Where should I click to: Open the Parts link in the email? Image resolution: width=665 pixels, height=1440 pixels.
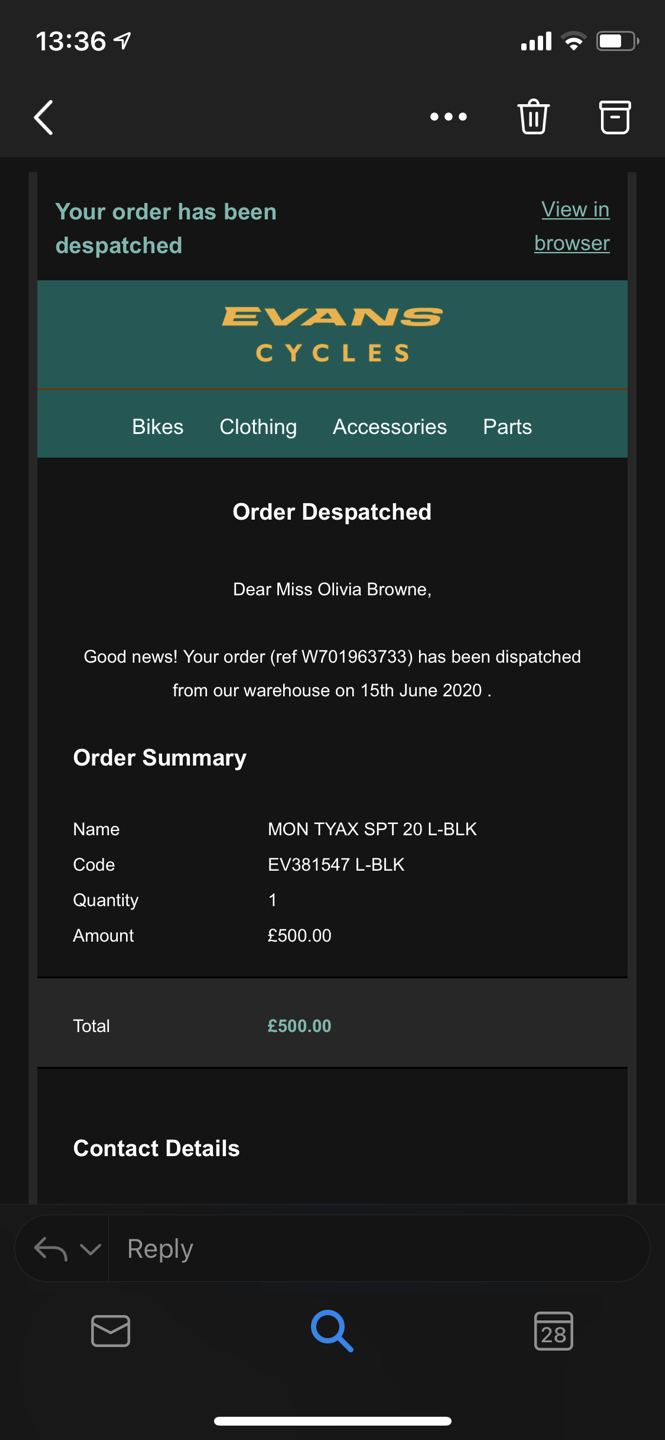tap(507, 427)
